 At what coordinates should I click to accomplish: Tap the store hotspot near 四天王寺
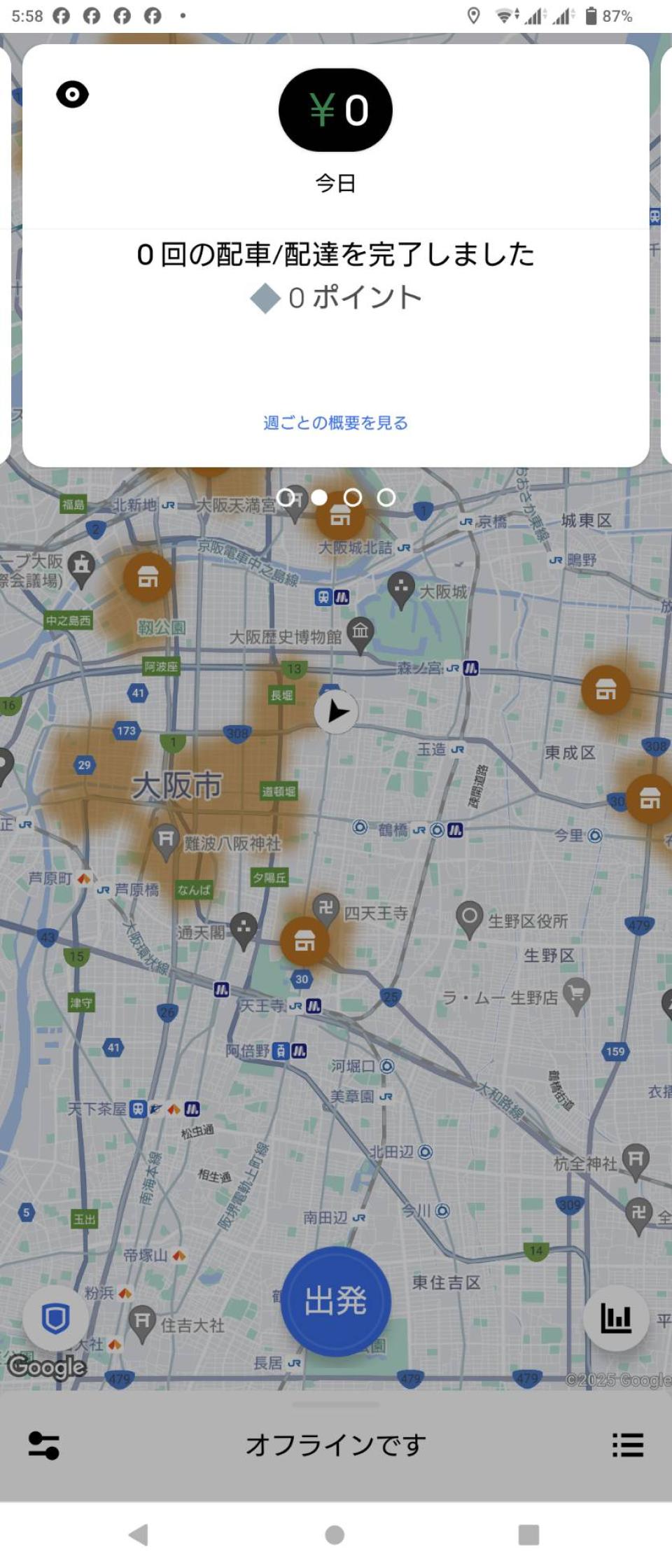(x=304, y=941)
